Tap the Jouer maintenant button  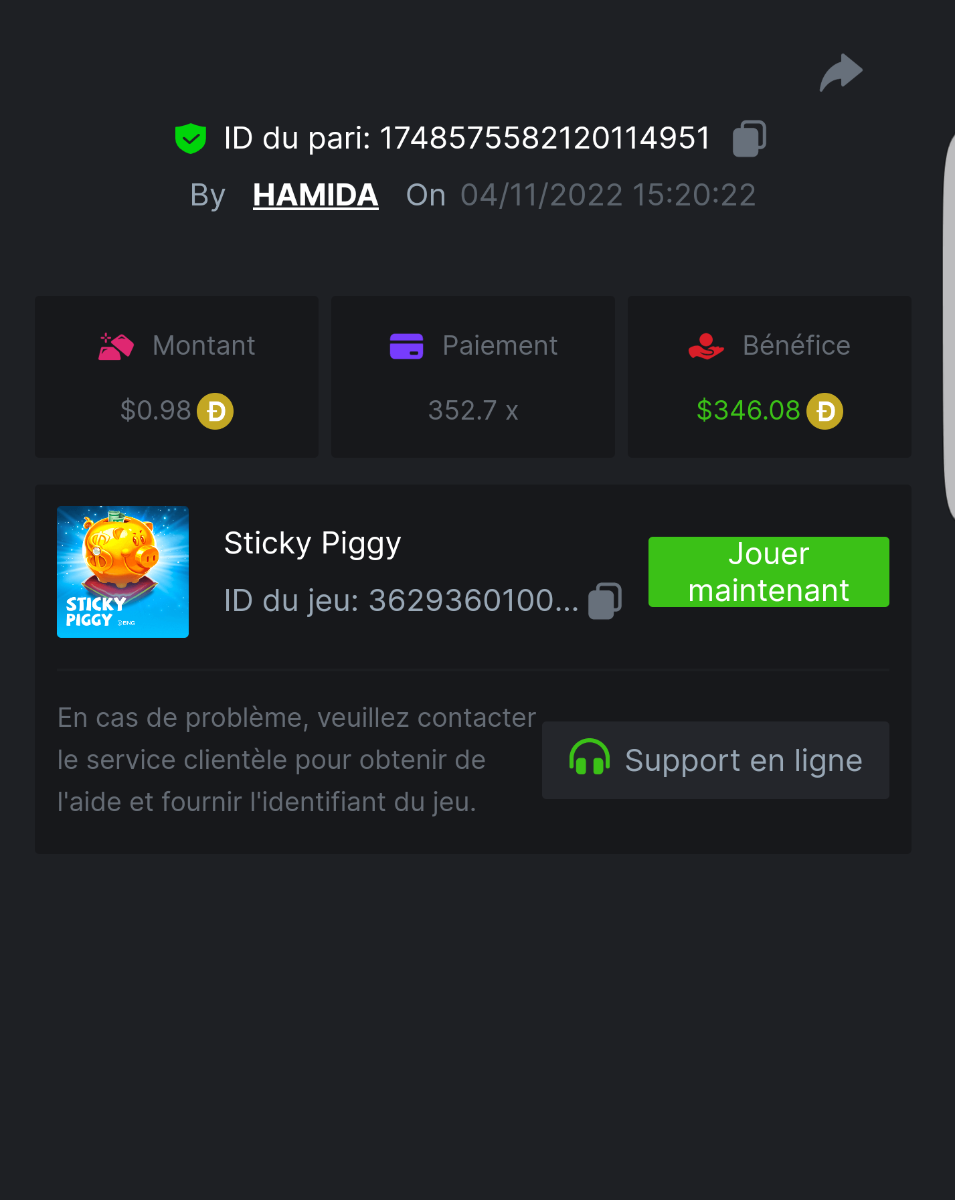(768, 572)
